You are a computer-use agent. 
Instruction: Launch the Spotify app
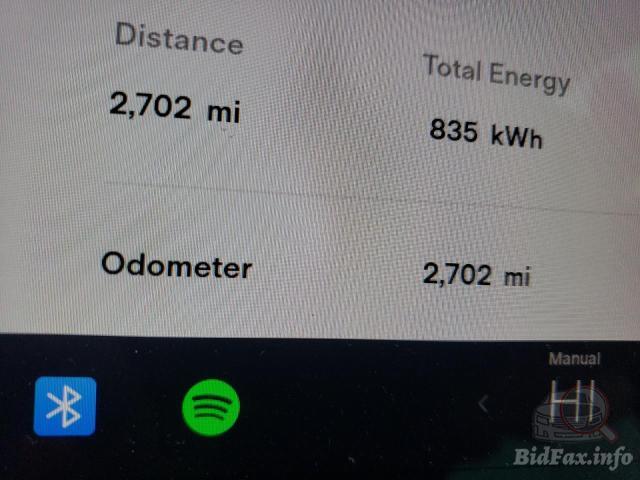point(211,406)
